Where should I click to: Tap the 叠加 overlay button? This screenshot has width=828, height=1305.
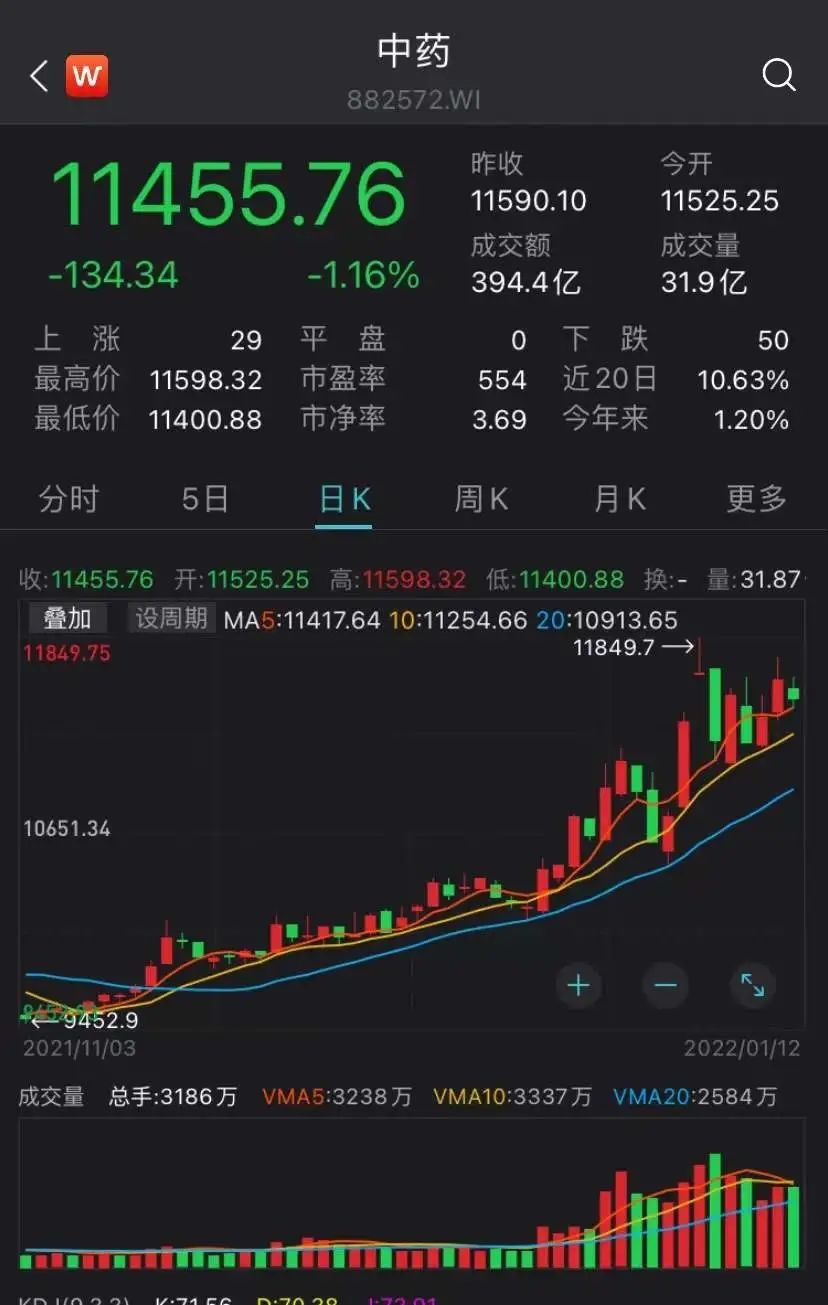pyautogui.click(x=67, y=619)
